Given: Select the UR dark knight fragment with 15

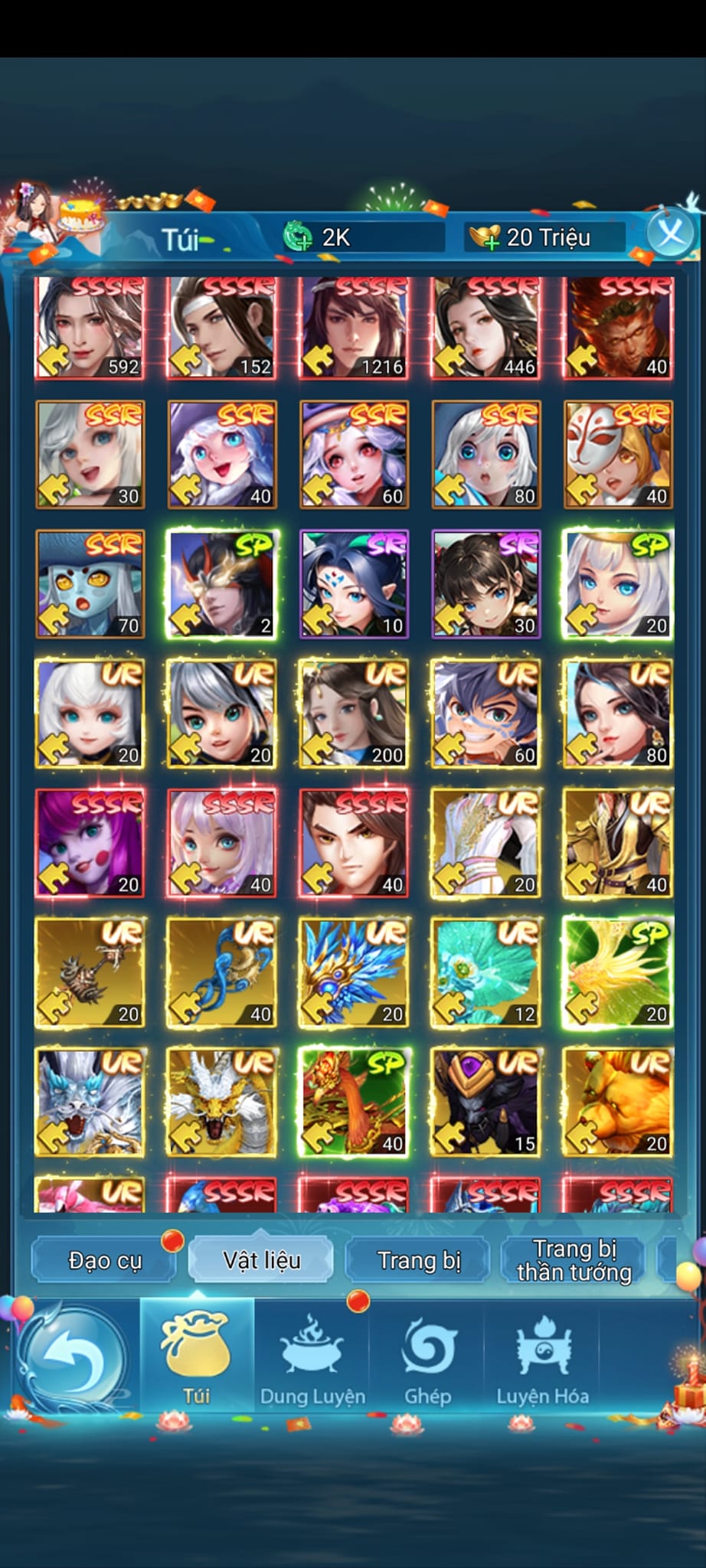Looking at the screenshot, I should coord(486,1102).
